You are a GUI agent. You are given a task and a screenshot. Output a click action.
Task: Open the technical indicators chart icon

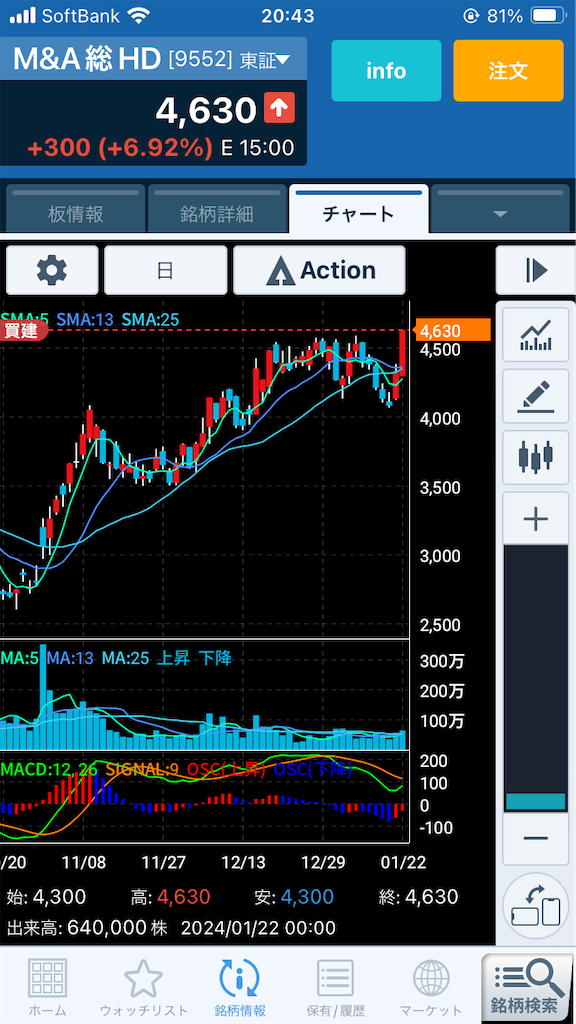coord(535,335)
